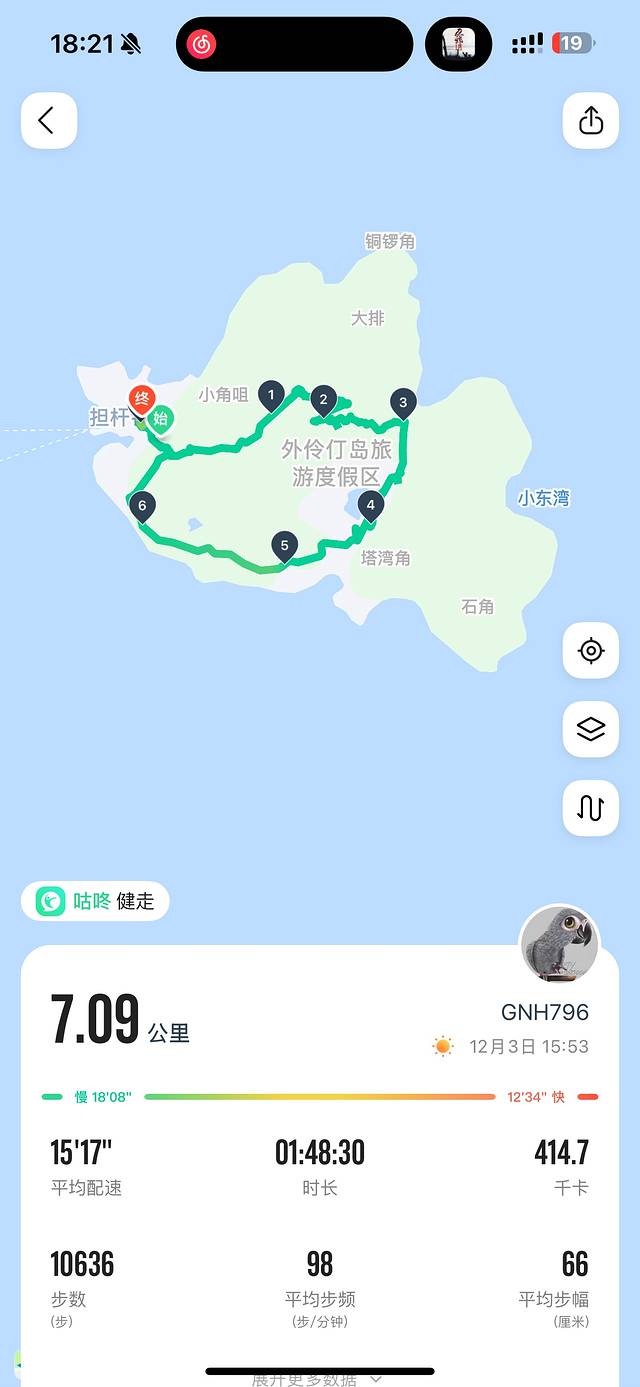640x1387 pixels.
Task: Go back using the arrow button
Action: pyautogui.click(x=48, y=121)
